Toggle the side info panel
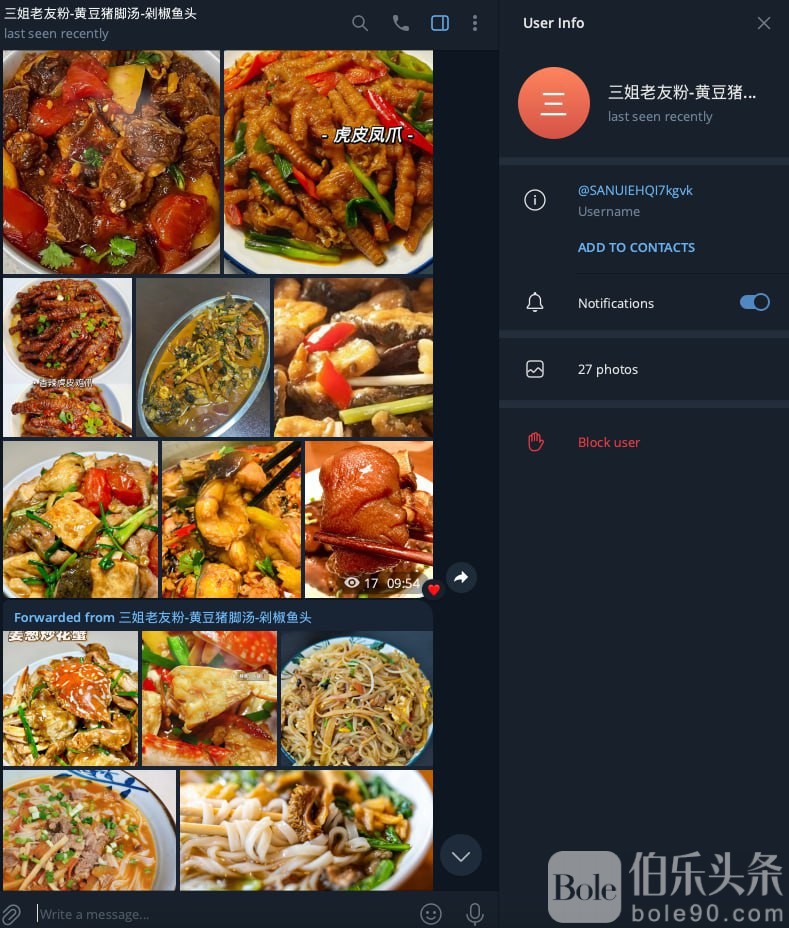The image size is (789, 928). (440, 23)
